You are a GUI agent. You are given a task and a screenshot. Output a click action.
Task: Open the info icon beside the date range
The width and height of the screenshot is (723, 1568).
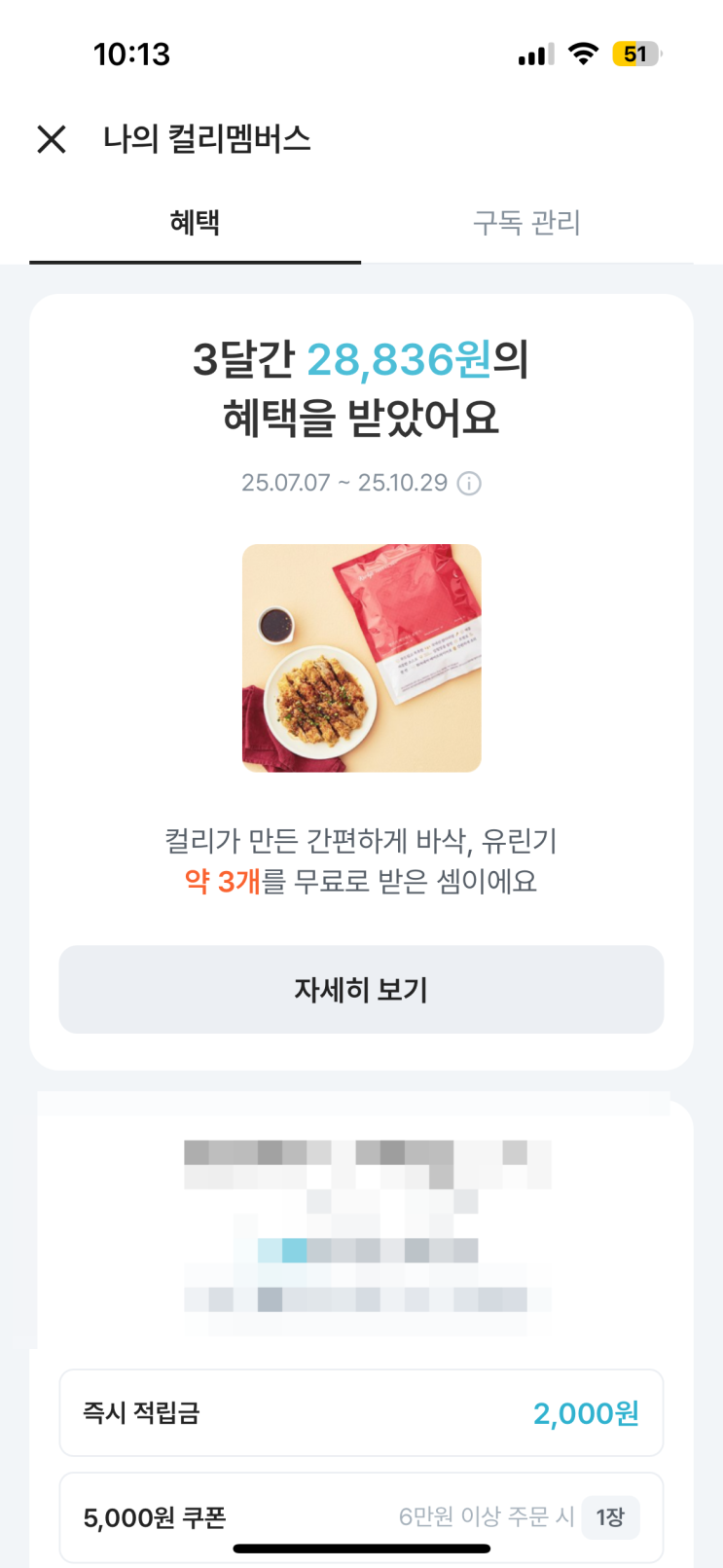pyautogui.click(x=469, y=484)
